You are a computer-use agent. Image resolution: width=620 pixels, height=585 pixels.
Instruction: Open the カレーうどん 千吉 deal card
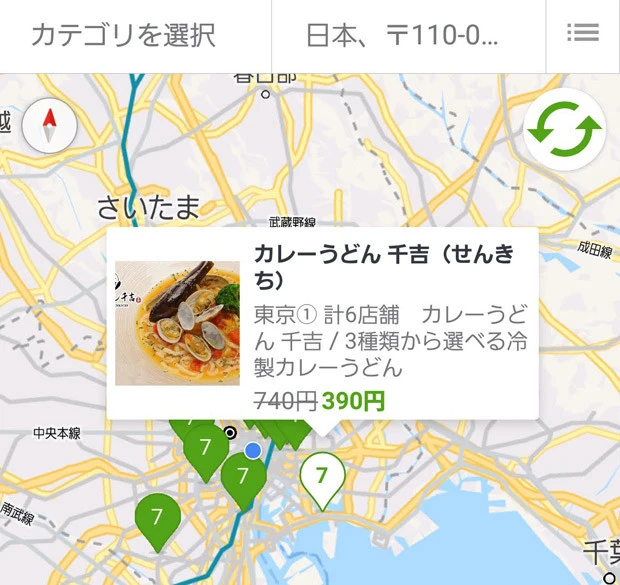pos(322,323)
